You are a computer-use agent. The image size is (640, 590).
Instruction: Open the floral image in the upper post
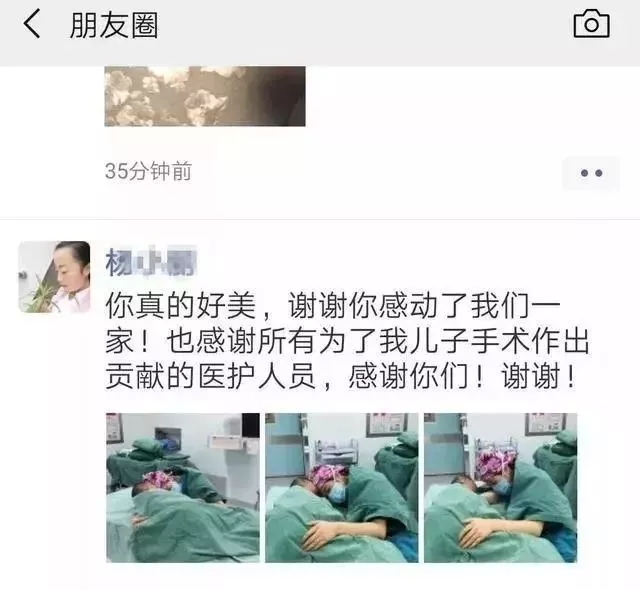(204, 96)
